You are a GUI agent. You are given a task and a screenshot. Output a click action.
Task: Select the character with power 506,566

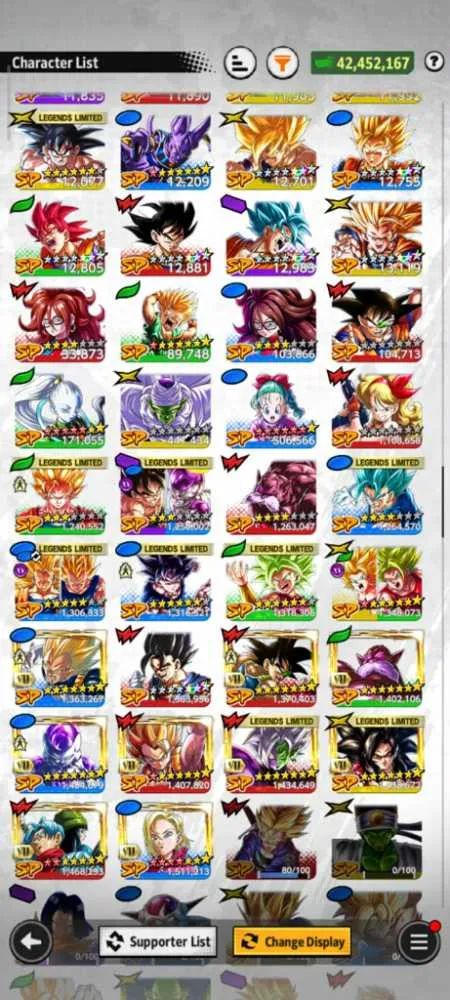click(272, 408)
